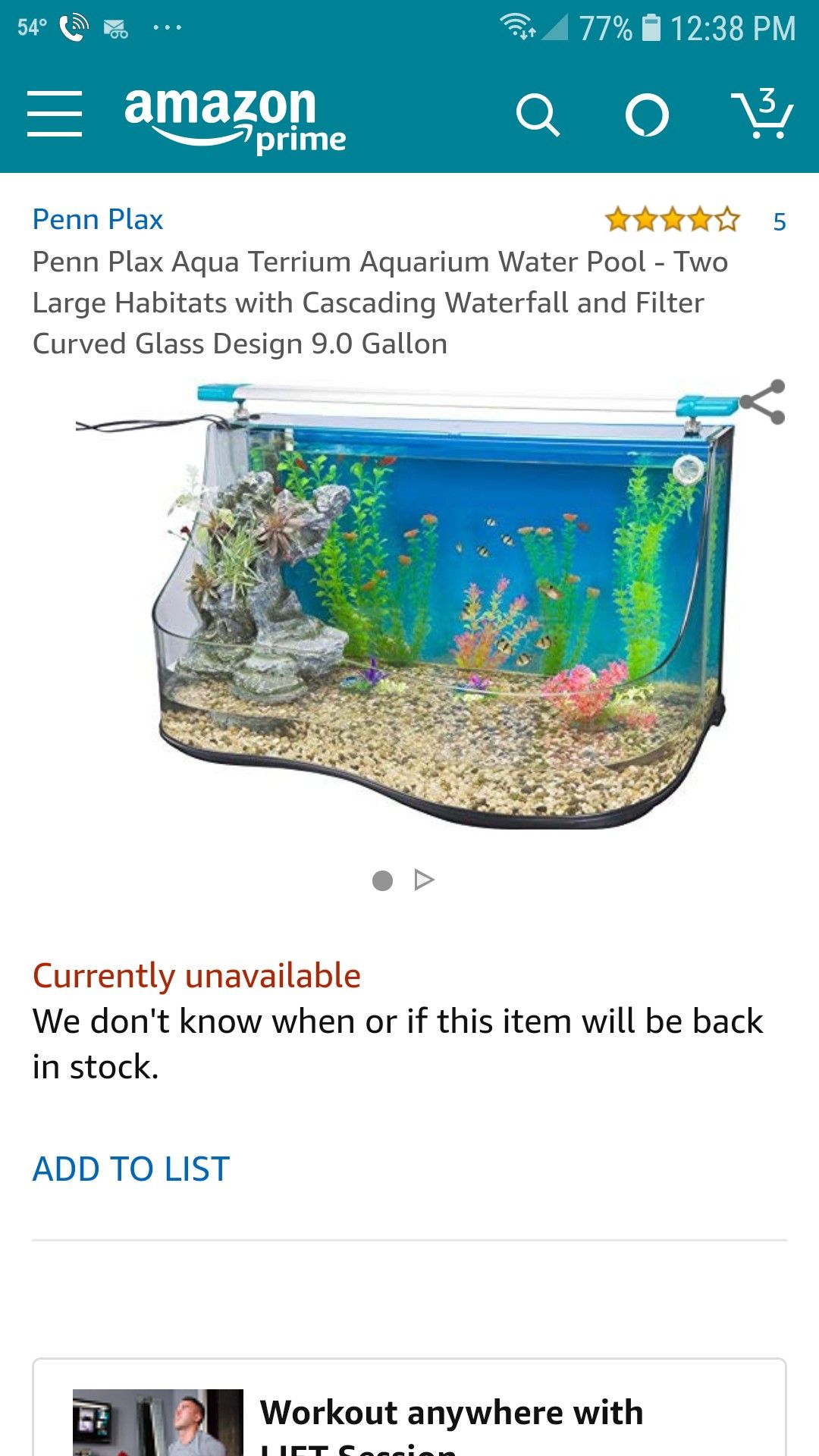Play the product video indicator
The width and height of the screenshot is (819, 1456).
(424, 880)
